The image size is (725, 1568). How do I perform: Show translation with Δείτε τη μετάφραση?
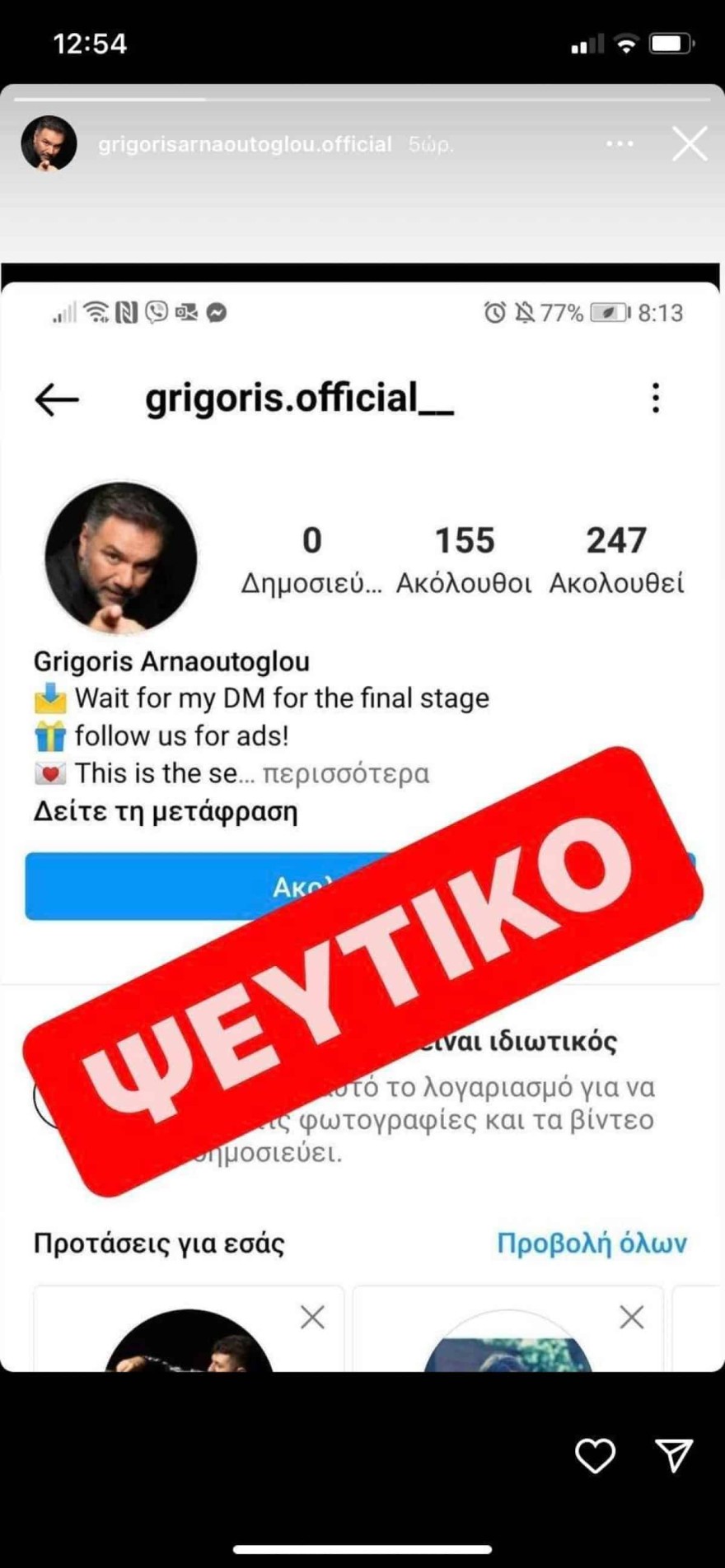coord(166,811)
